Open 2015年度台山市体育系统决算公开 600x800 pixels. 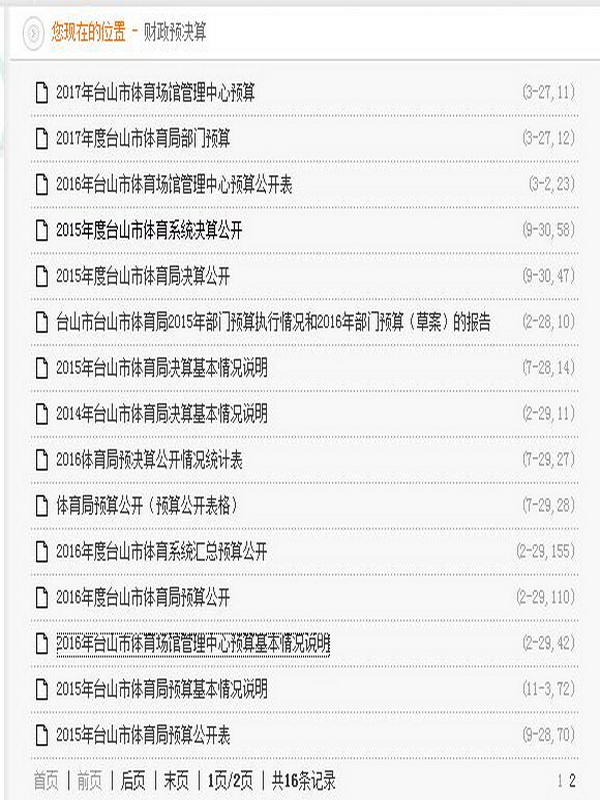coord(149,231)
